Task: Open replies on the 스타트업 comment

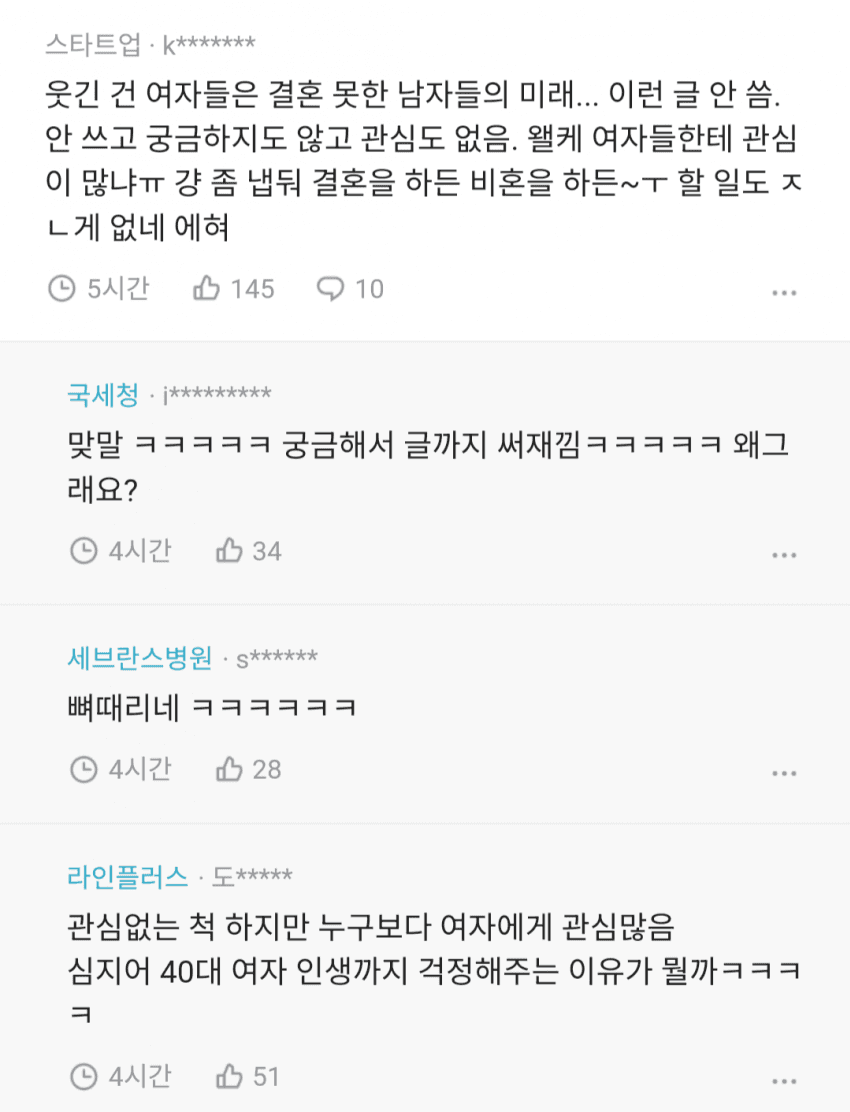Action: pyautogui.click(x=331, y=289)
